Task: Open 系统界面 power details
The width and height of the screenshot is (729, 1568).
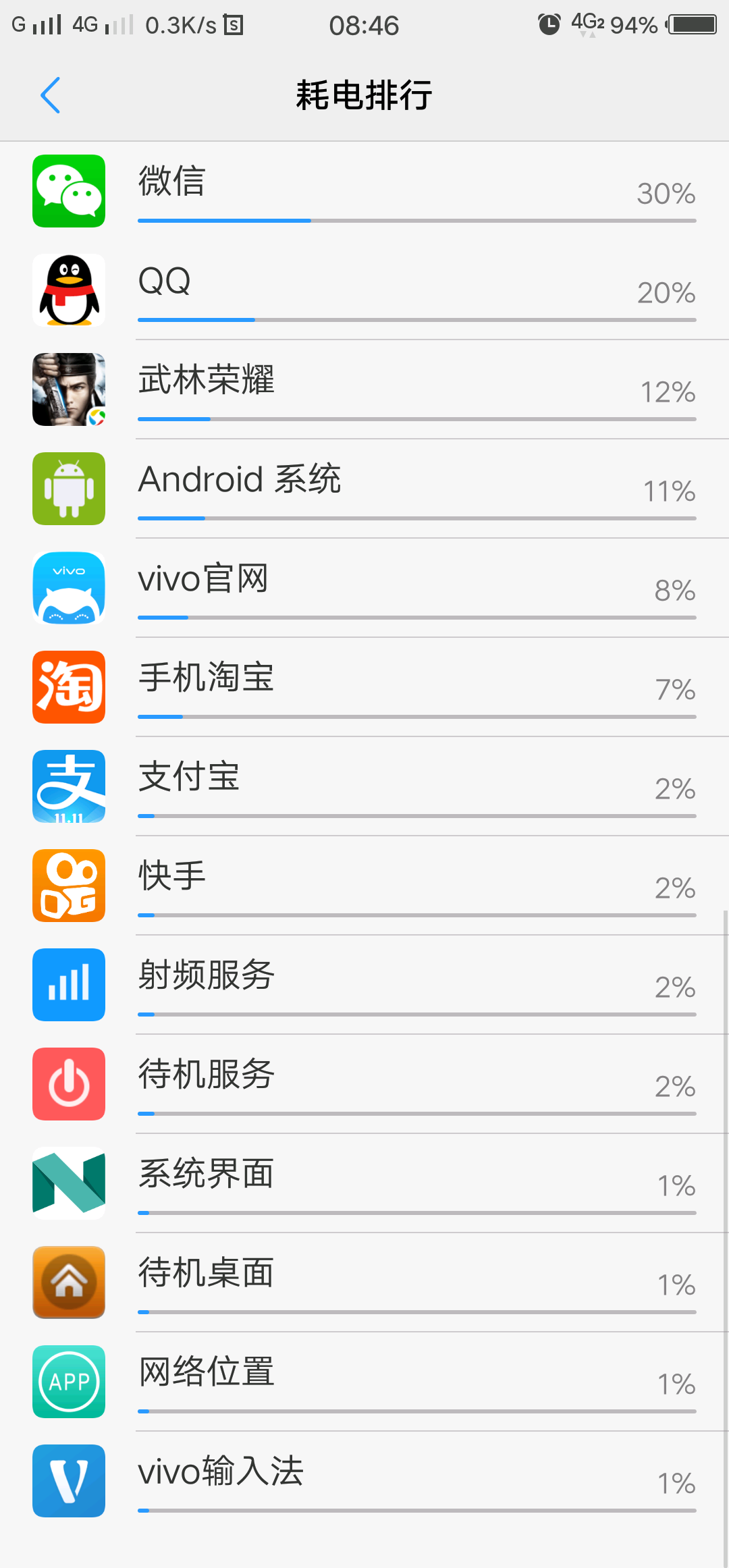Action: pyautogui.click(x=364, y=1183)
